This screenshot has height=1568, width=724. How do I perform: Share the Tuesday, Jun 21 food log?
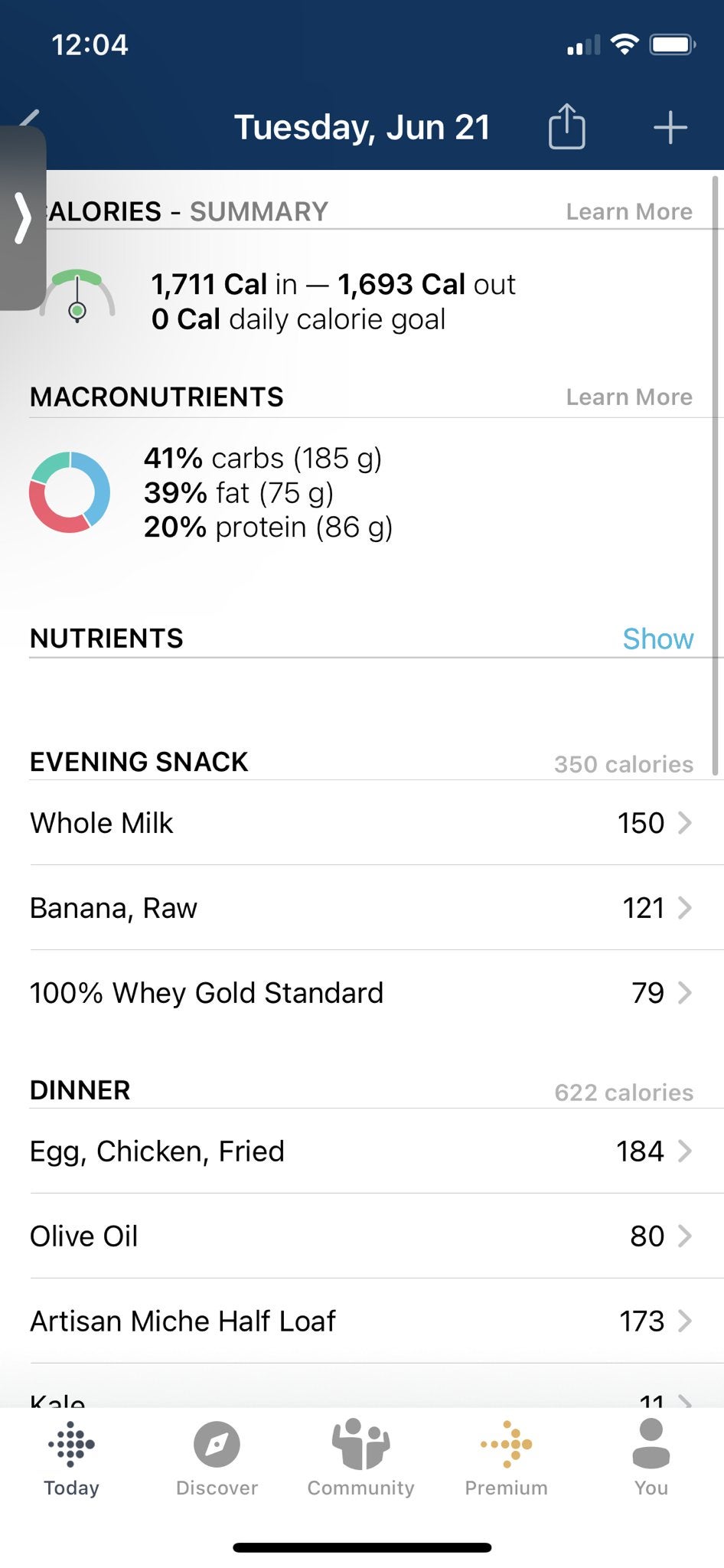click(566, 126)
